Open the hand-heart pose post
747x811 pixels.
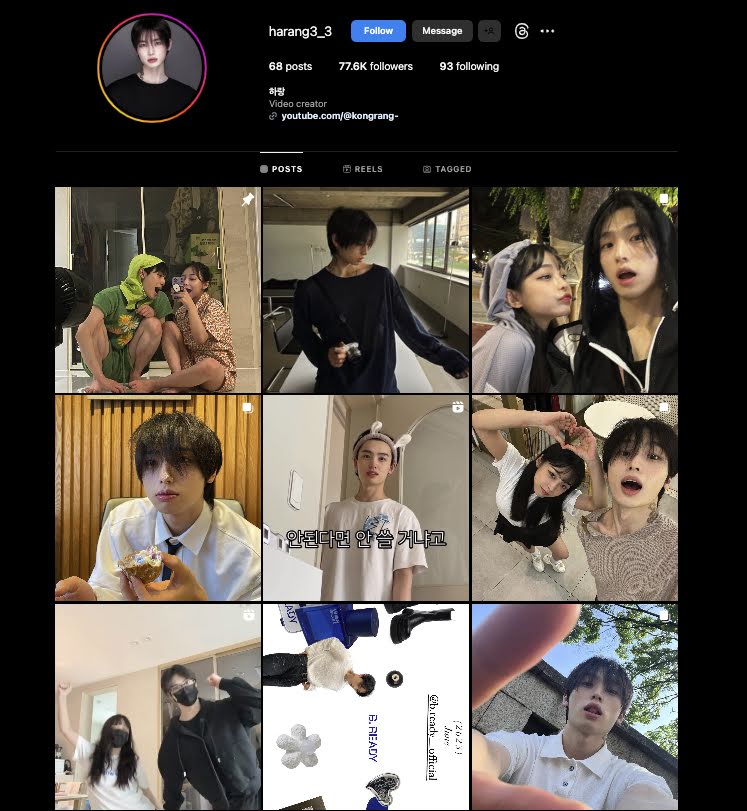pyautogui.click(x=574, y=498)
